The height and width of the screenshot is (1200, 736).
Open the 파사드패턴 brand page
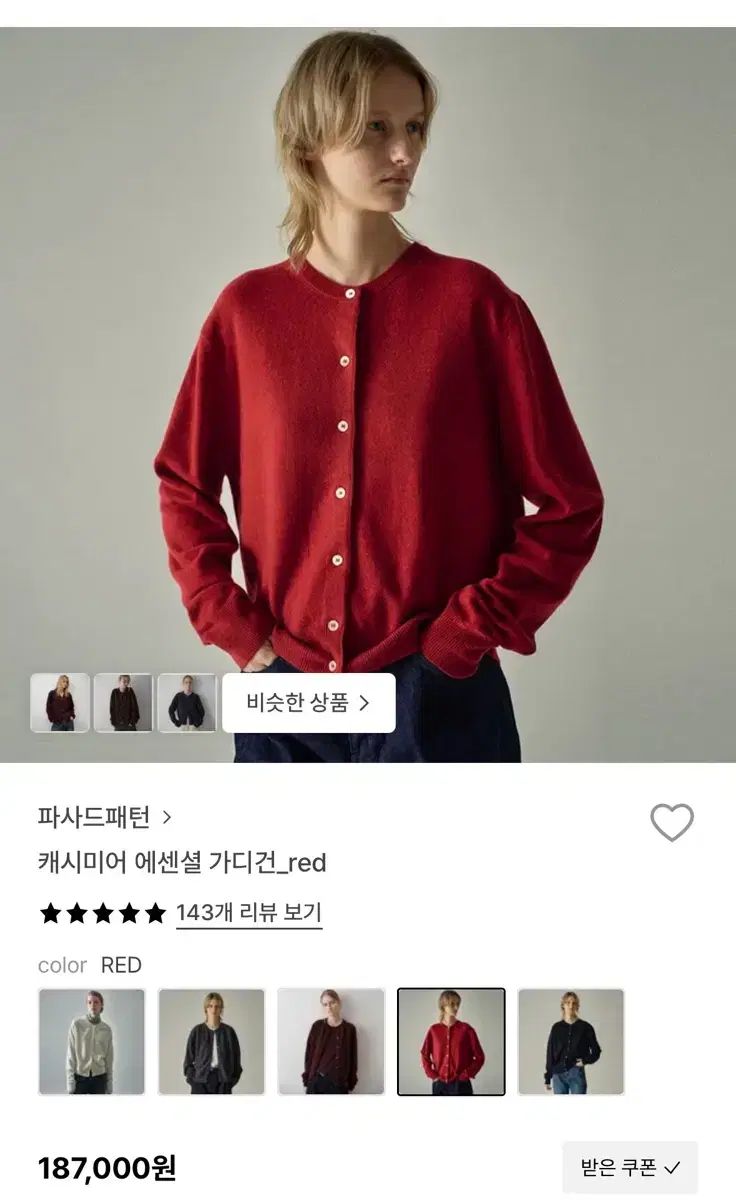[104, 817]
